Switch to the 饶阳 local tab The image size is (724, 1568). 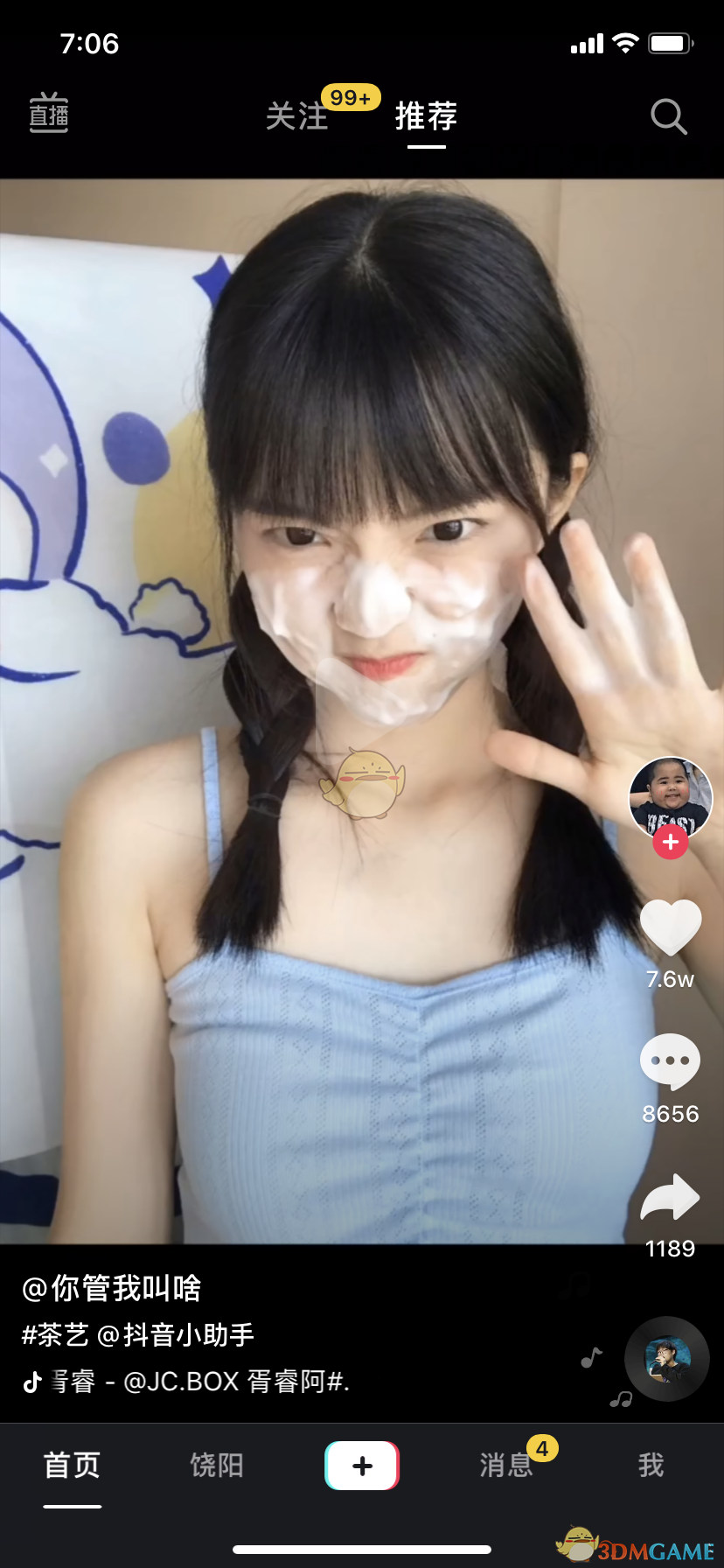coord(217,1465)
